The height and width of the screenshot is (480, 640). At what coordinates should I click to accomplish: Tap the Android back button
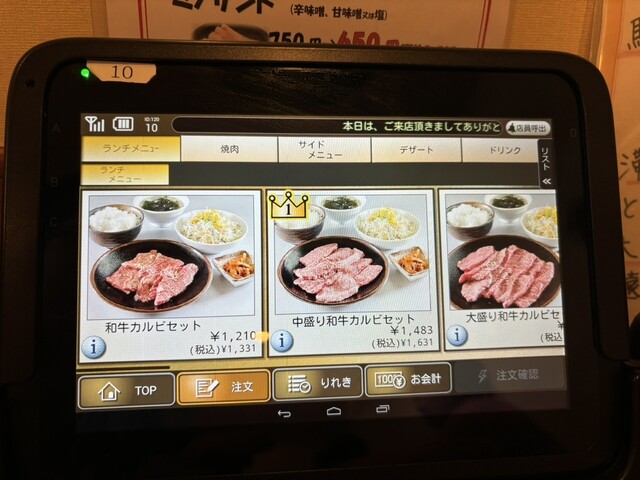[284, 413]
